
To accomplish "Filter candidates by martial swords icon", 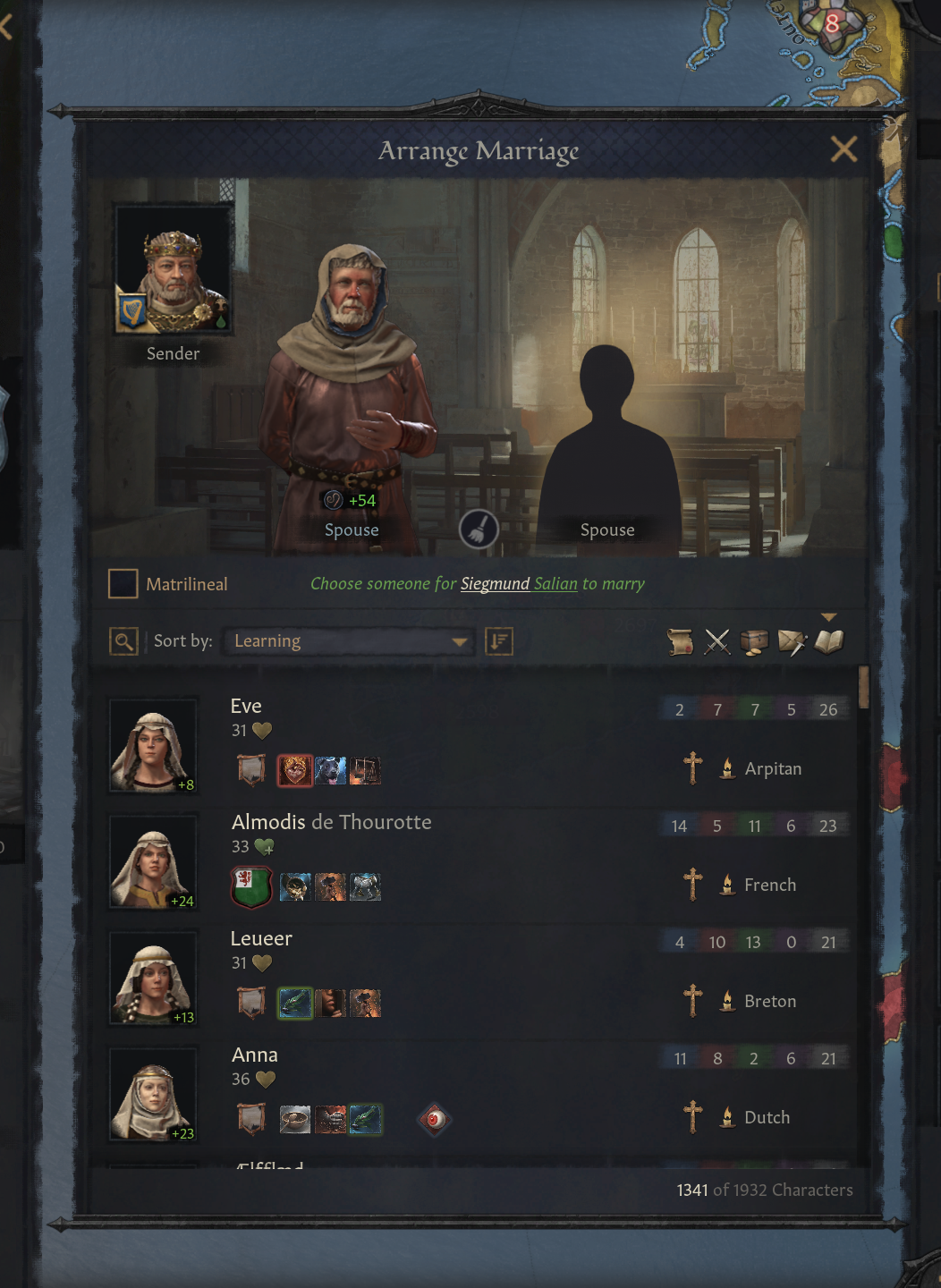I will tap(717, 641).
